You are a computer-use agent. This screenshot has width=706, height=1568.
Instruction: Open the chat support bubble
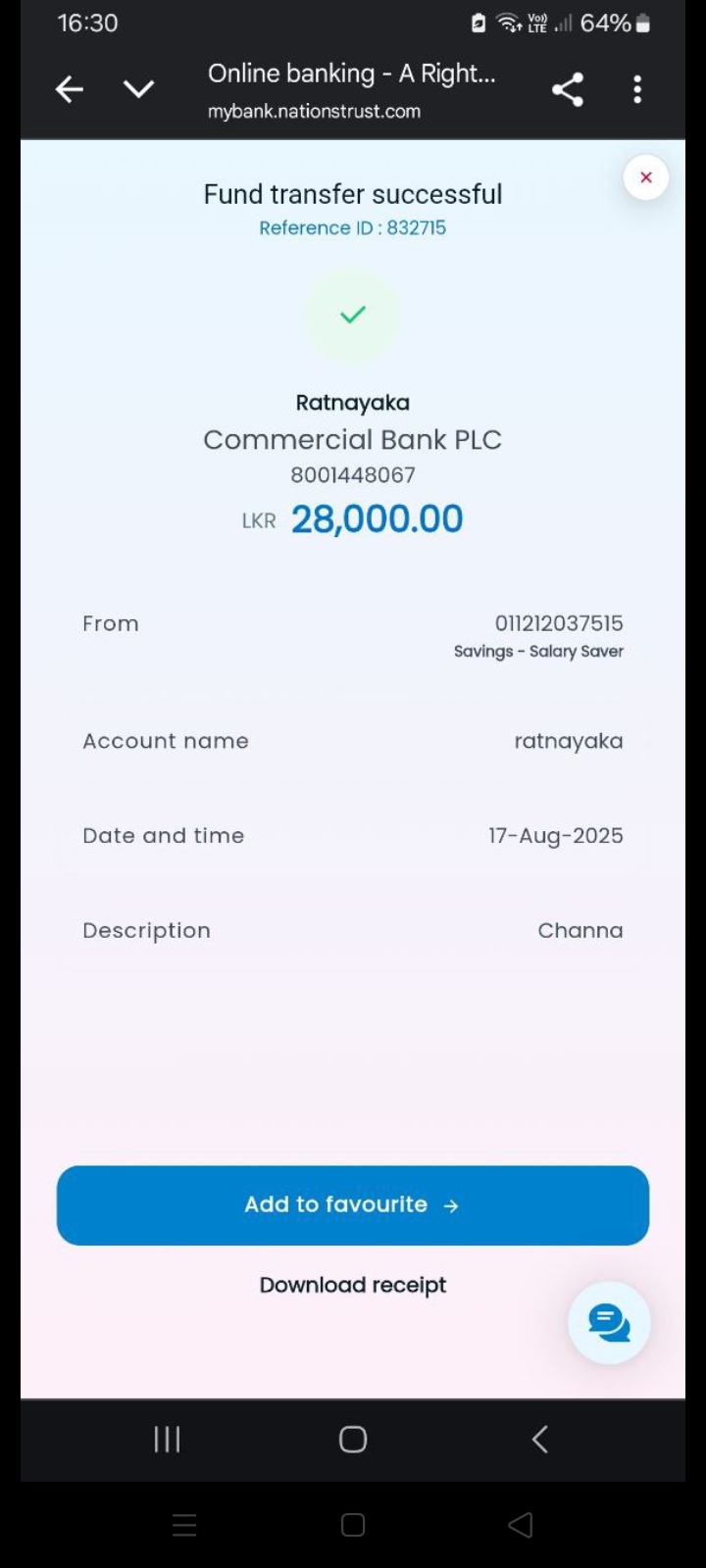pos(609,1323)
